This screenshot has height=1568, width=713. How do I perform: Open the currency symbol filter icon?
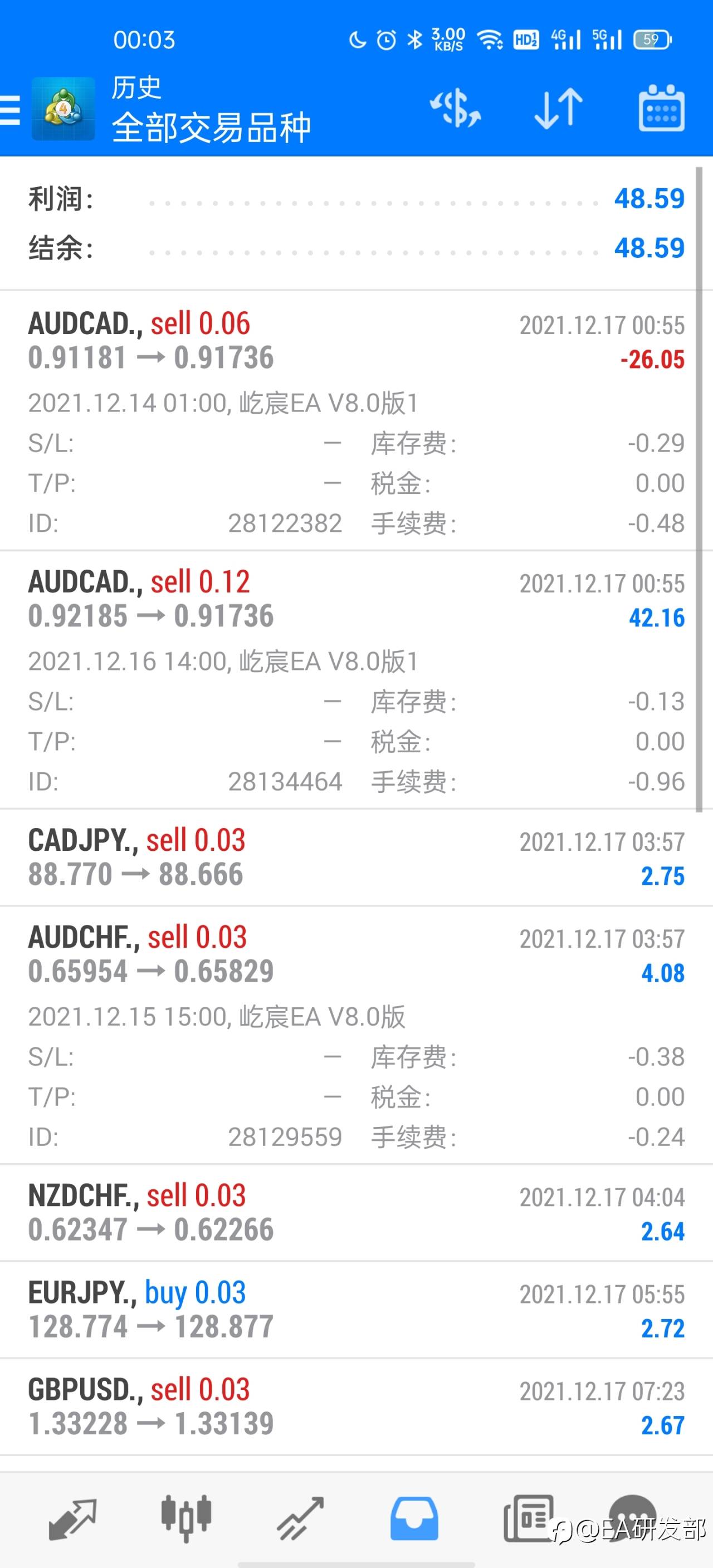456,109
